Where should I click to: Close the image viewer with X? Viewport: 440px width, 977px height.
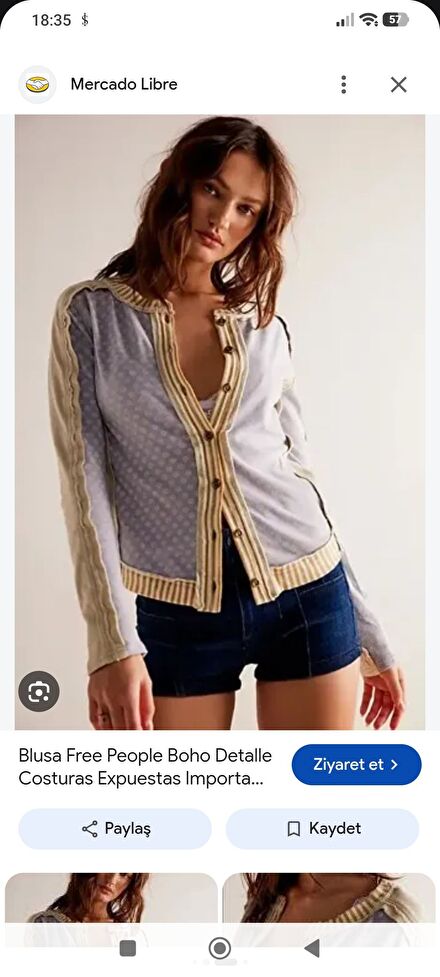[398, 84]
